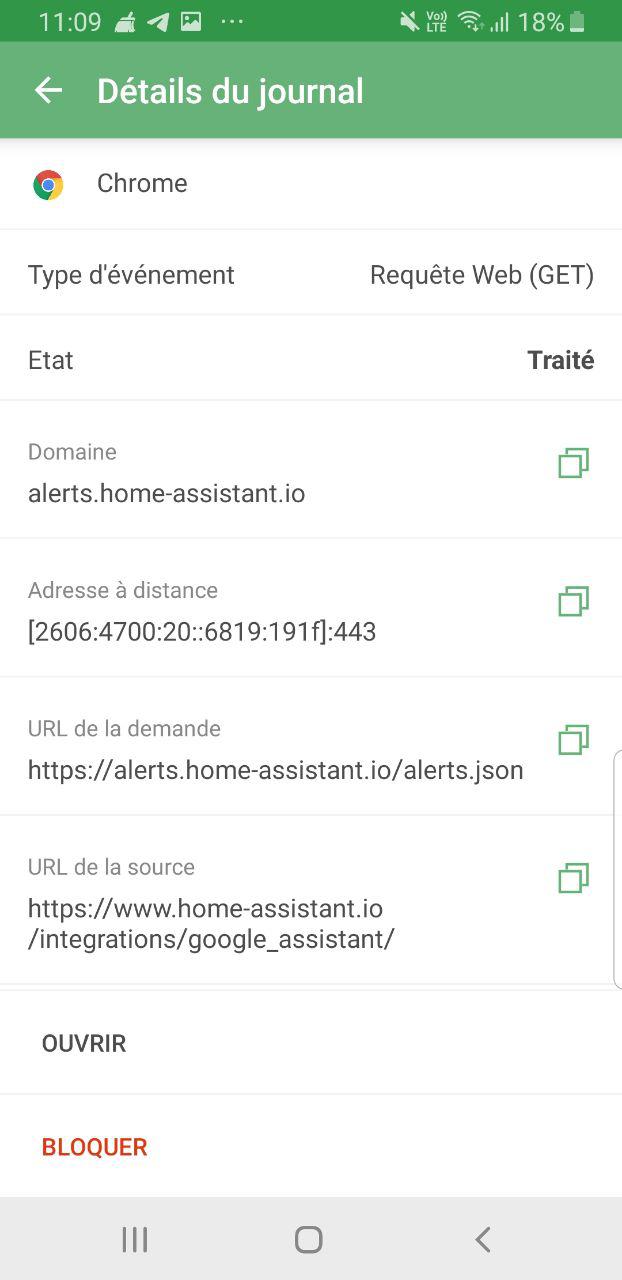Go back from Détails du journal
Image resolution: width=622 pixels, height=1280 pixels.
tap(48, 91)
